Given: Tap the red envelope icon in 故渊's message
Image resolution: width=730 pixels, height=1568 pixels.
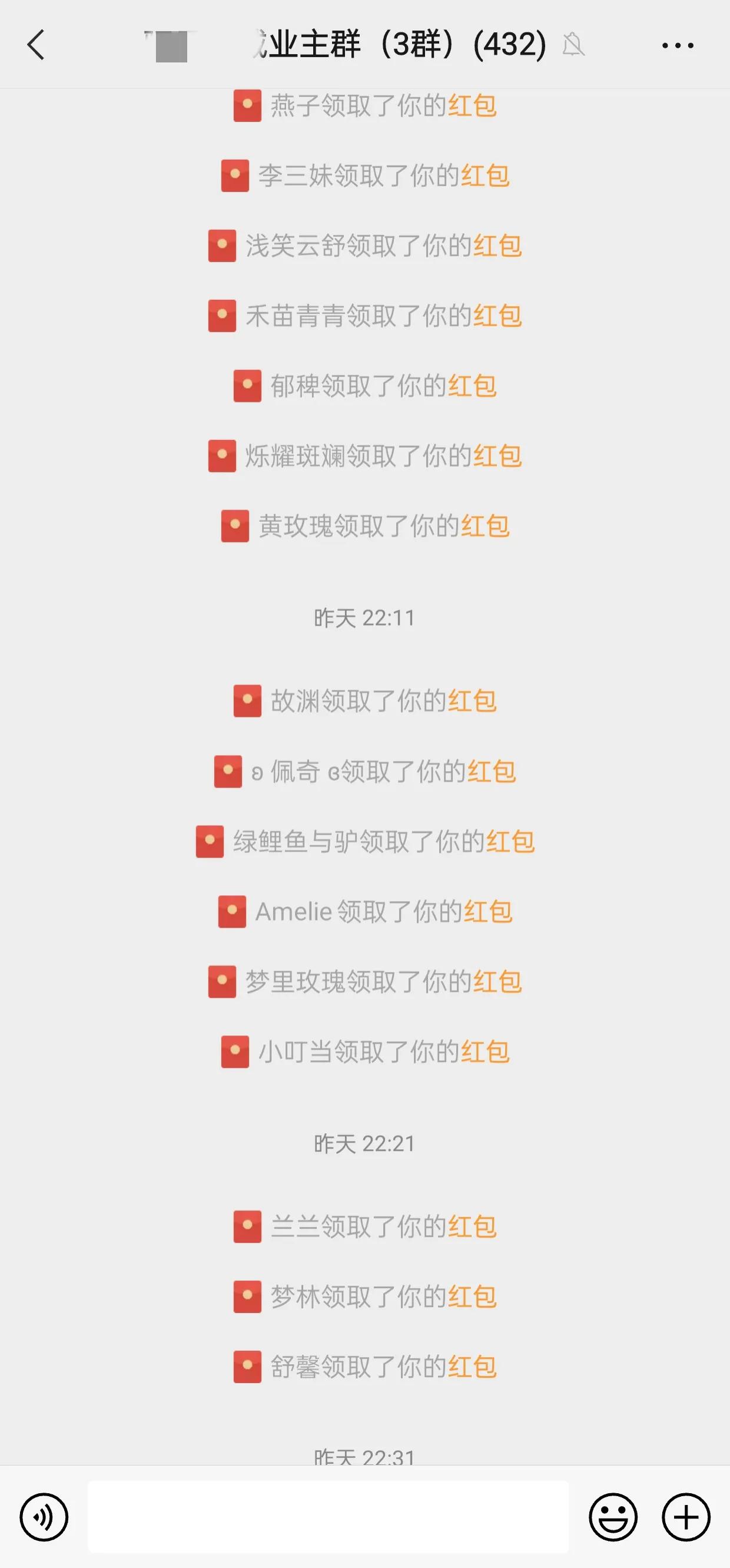Looking at the screenshot, I should tap(247, 700).
